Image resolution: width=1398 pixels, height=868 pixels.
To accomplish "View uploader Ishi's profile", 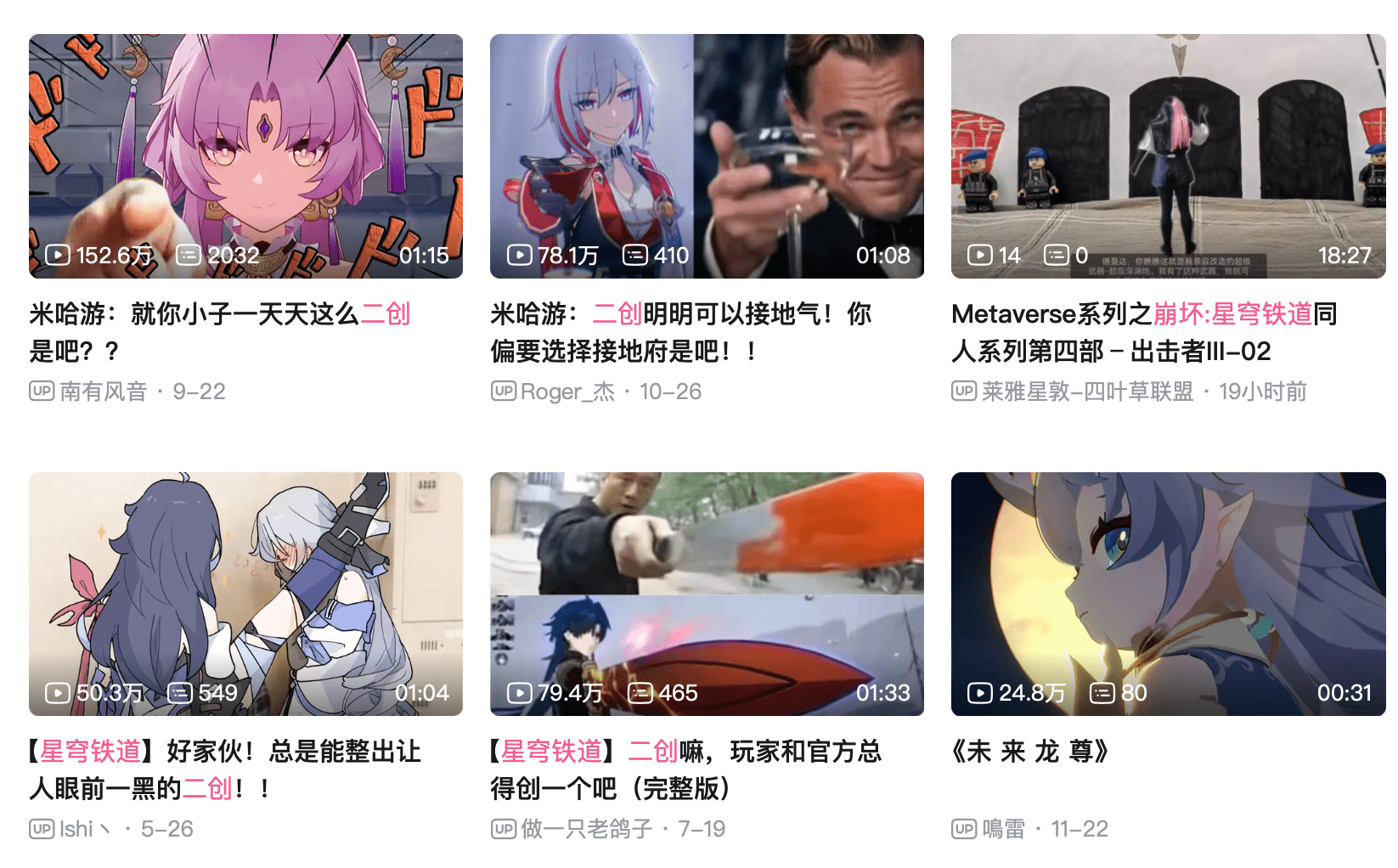I will (76, 829).
